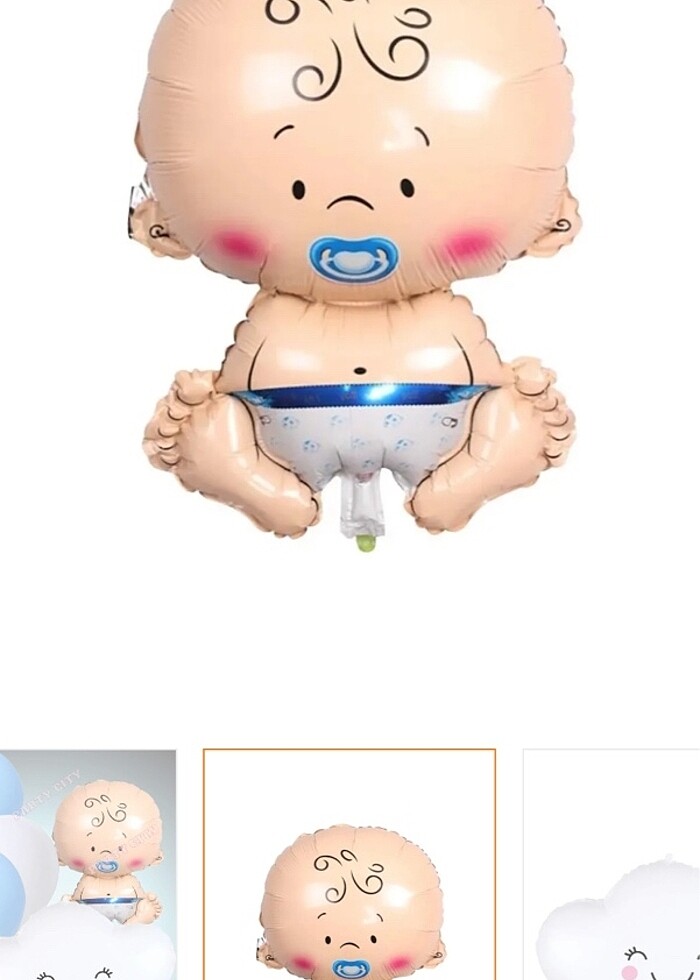Select the highlighted baby balloon thumbnail
This screenshot has height=980, width=700.
click(x=349, y=865)
